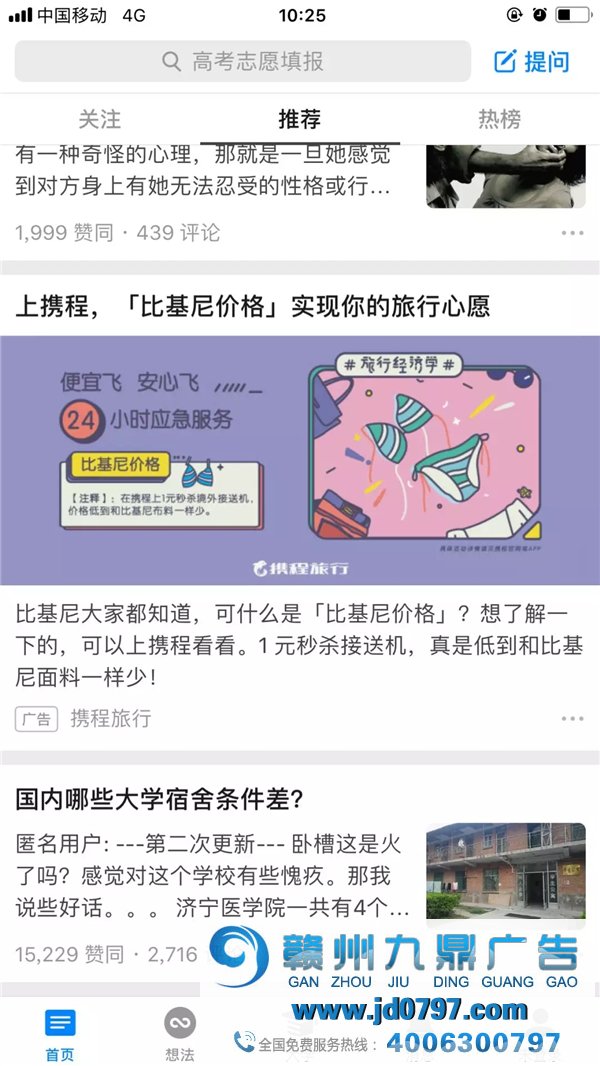Open question 国内哪些大学宿舍条件差？
Viewport: 600px width, 1066px height.
point(160,799)
